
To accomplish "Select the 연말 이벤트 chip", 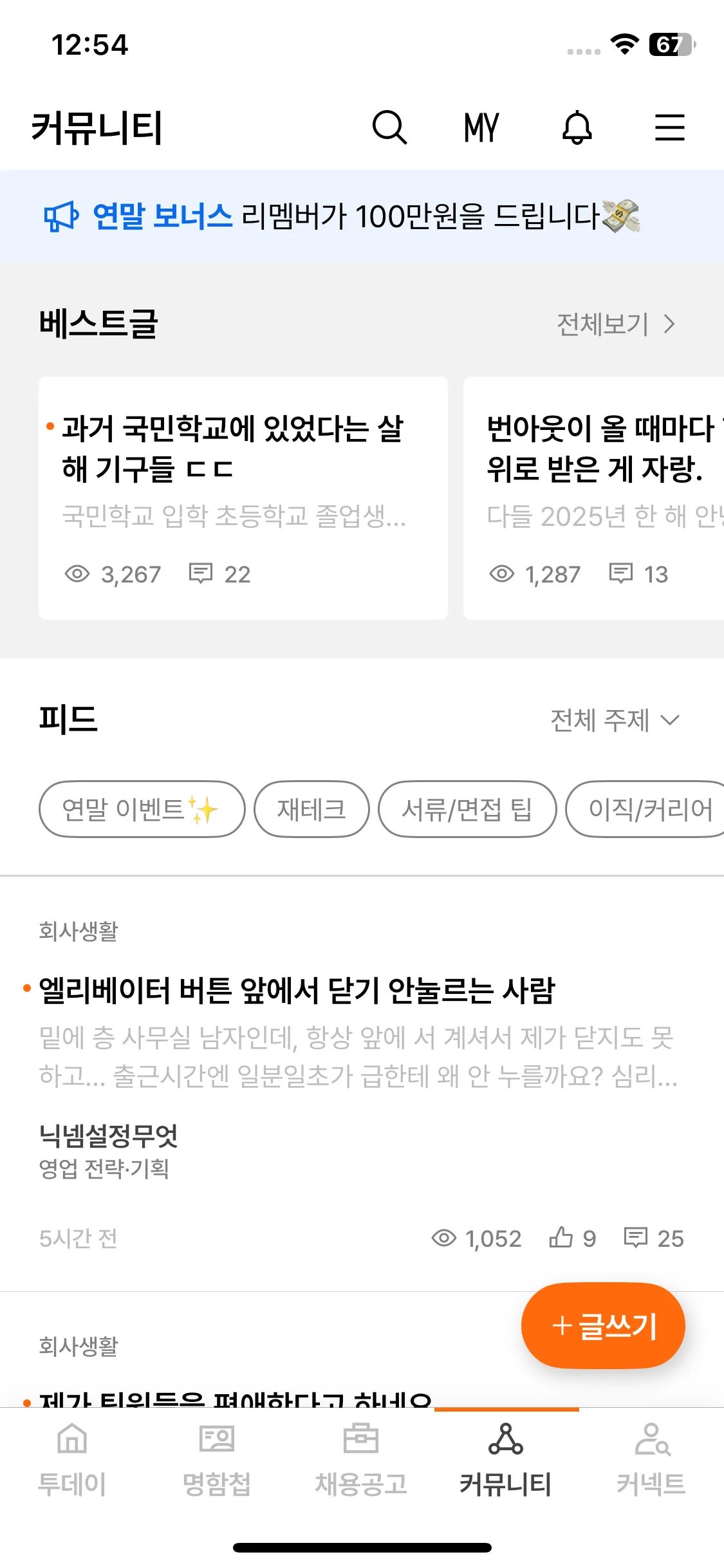I will (x=142, y=809).
